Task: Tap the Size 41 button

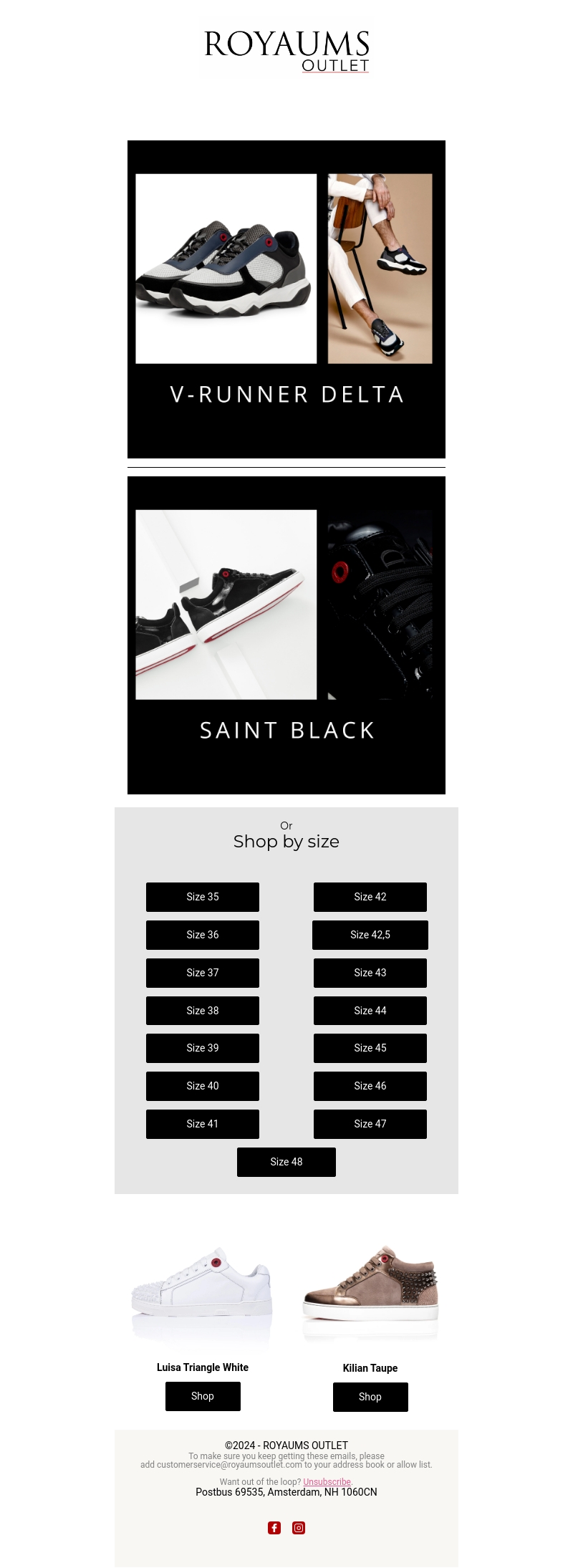Action: (203, 1124)
